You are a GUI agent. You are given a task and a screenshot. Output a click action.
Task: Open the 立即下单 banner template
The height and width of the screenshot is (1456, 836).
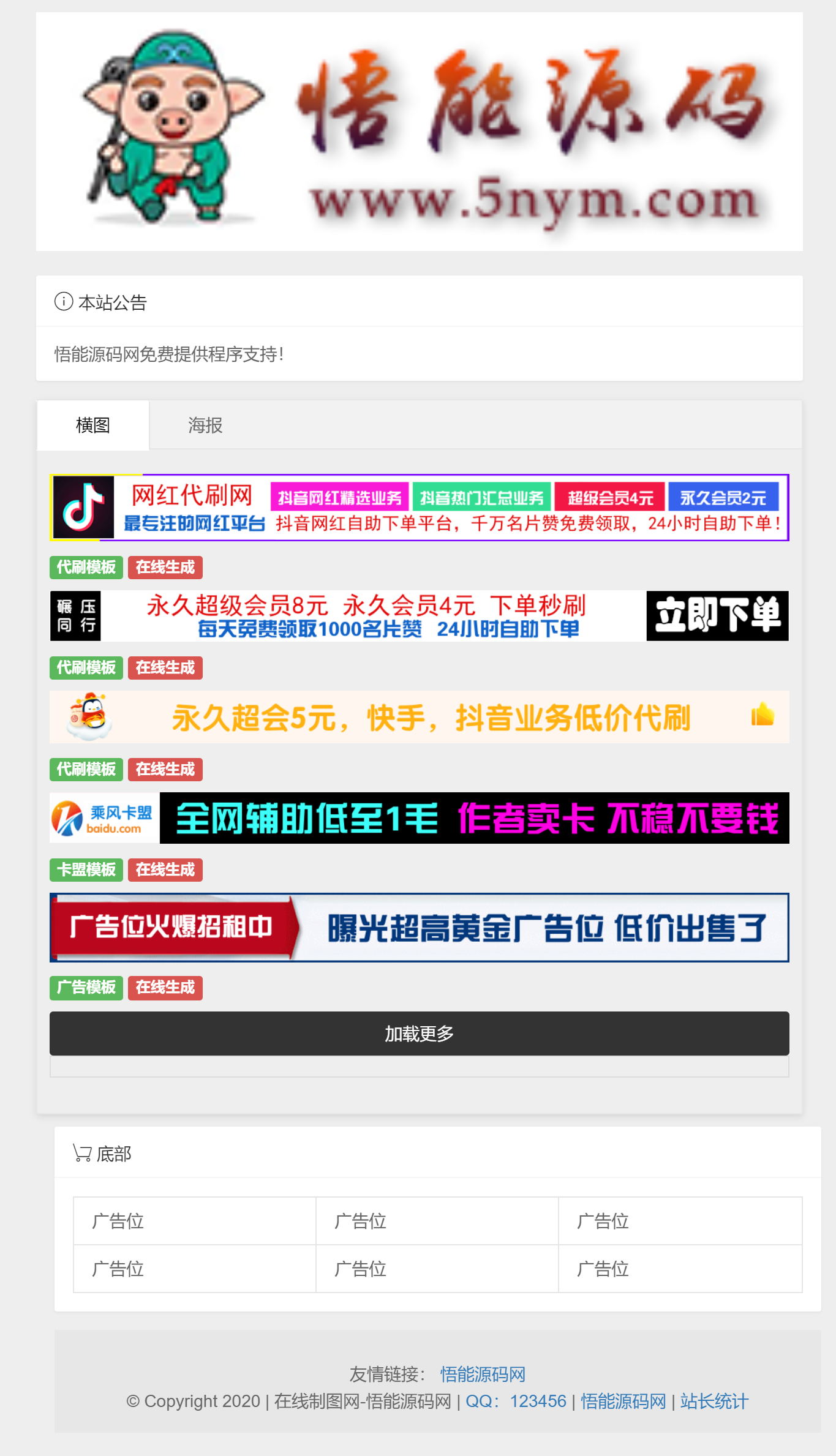[x=420, y=616]
